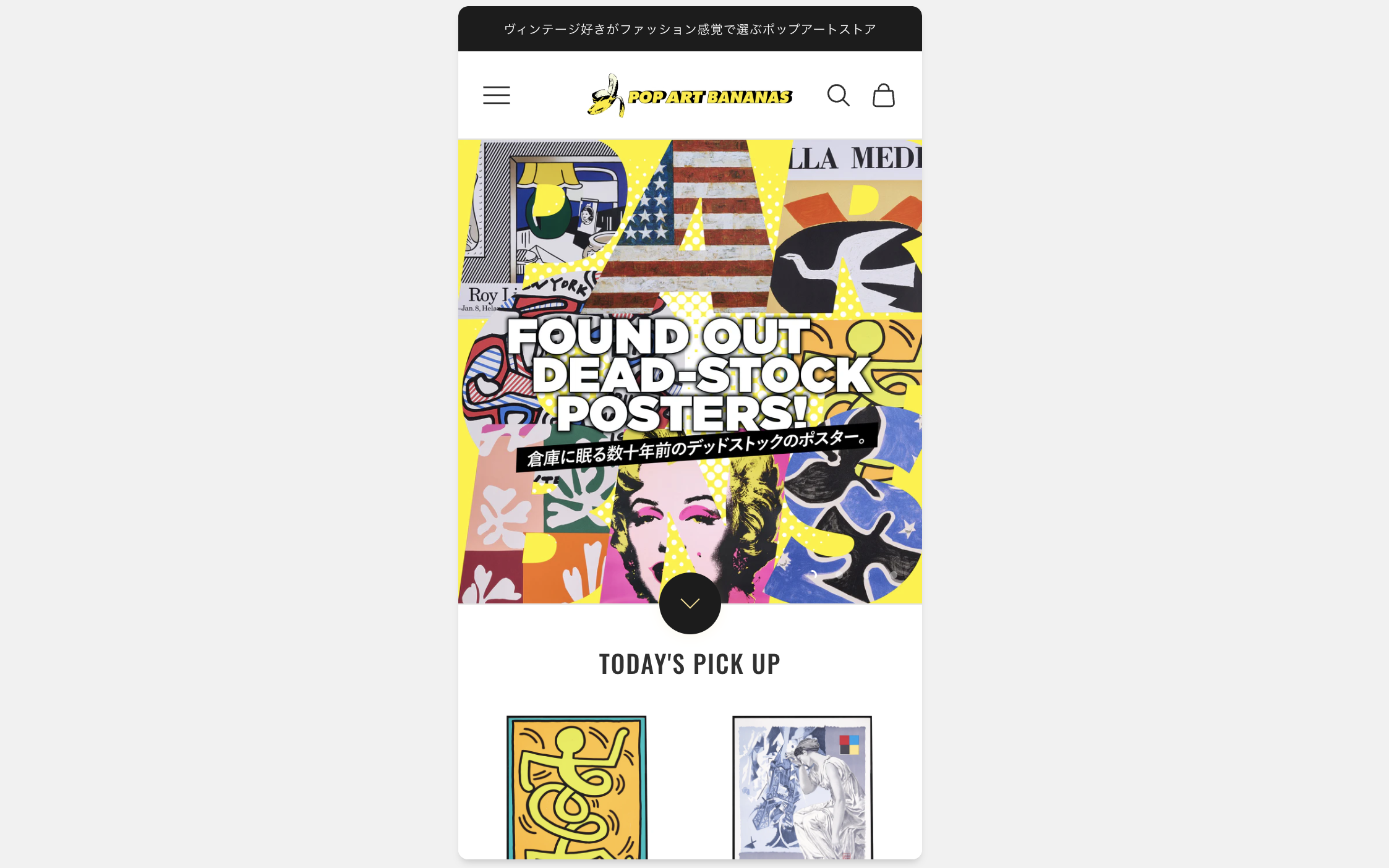Go to Pop Art Bananas home logo
Screen dimensions: 1389x868
click(690, 96)
